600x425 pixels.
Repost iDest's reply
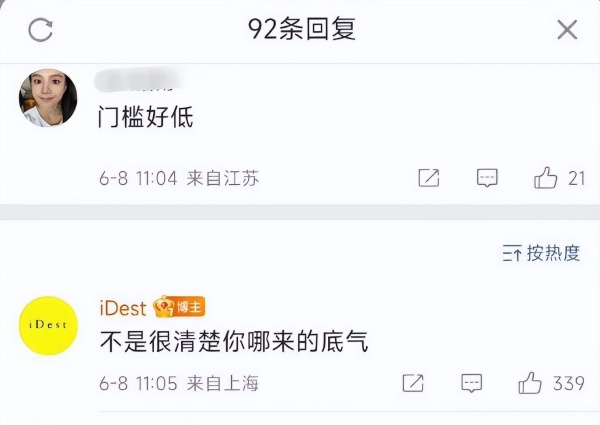[x=412, y=383]
